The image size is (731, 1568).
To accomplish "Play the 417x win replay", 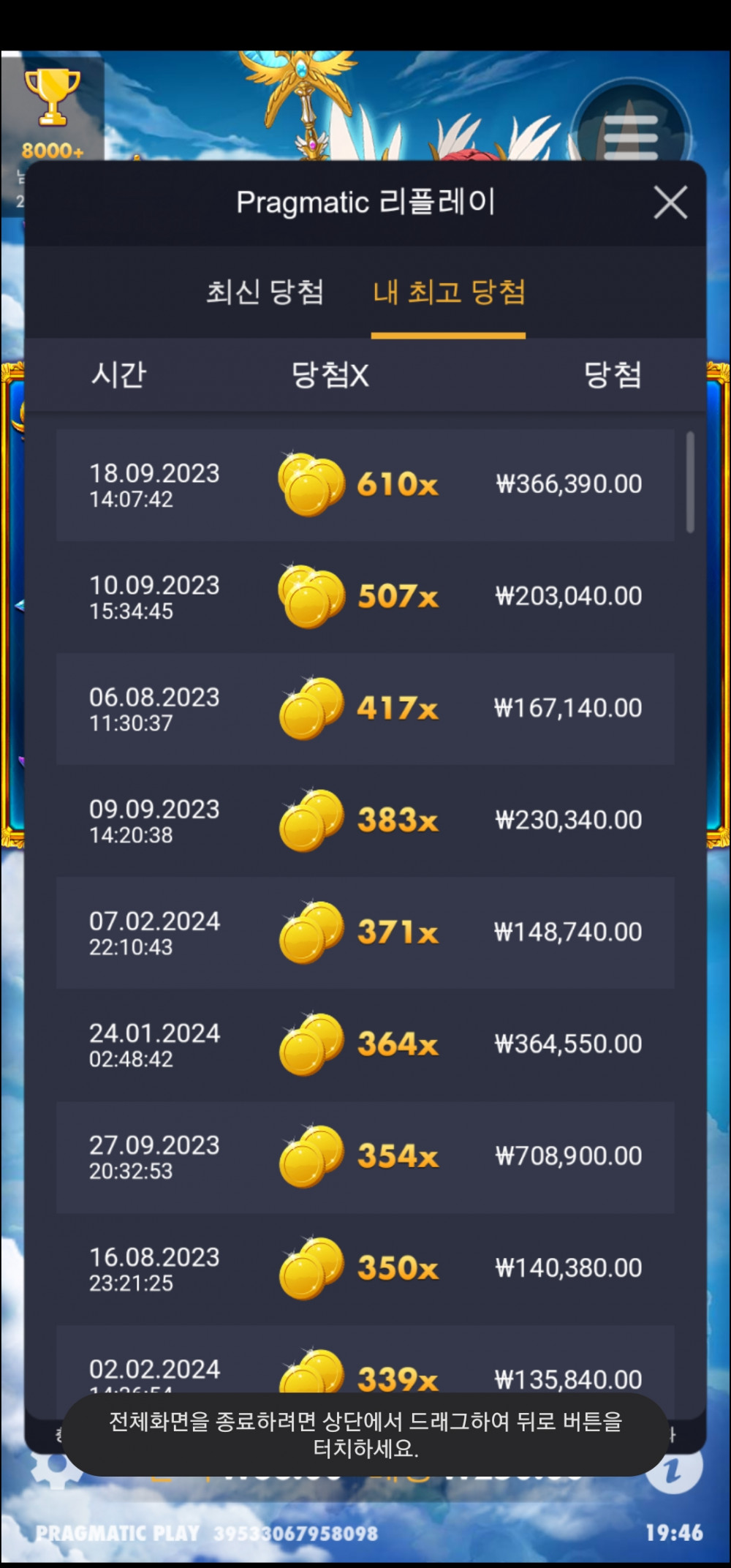I will pos(365,709).
